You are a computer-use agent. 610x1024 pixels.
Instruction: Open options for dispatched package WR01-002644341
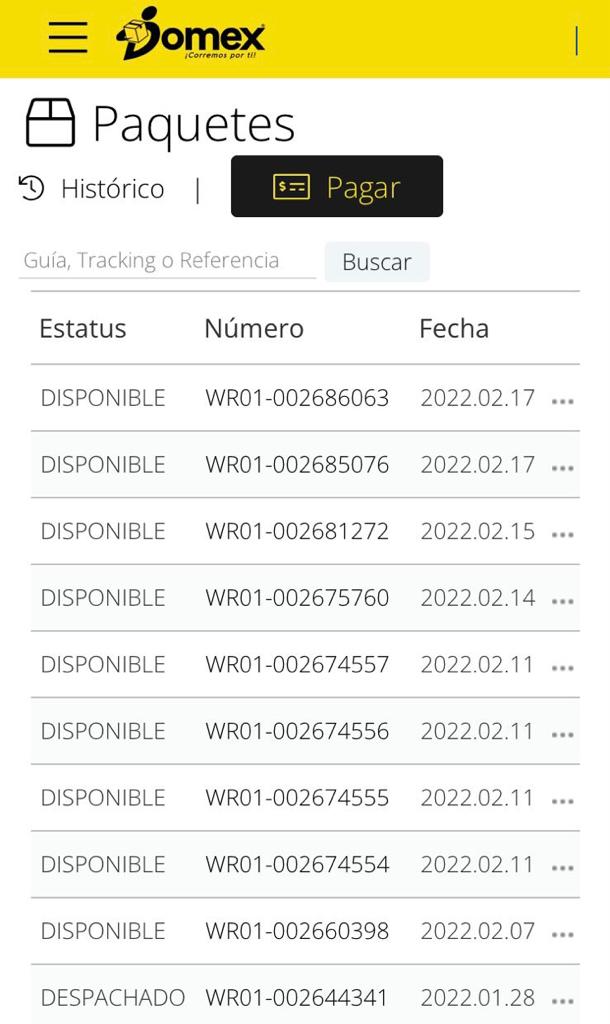click(563, 1001)
